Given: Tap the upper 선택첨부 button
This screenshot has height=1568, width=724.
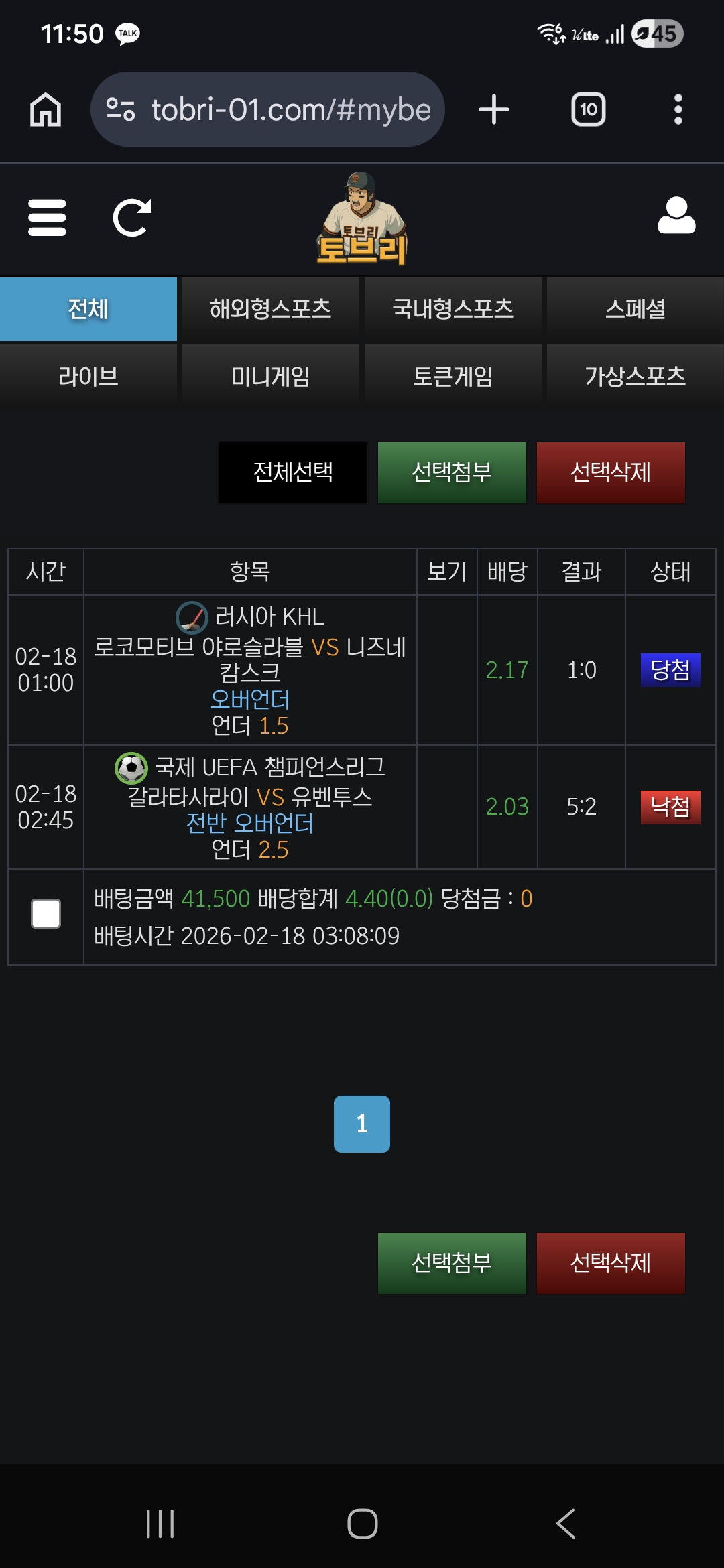Looking at the screenshot, I should coord(452,472).
